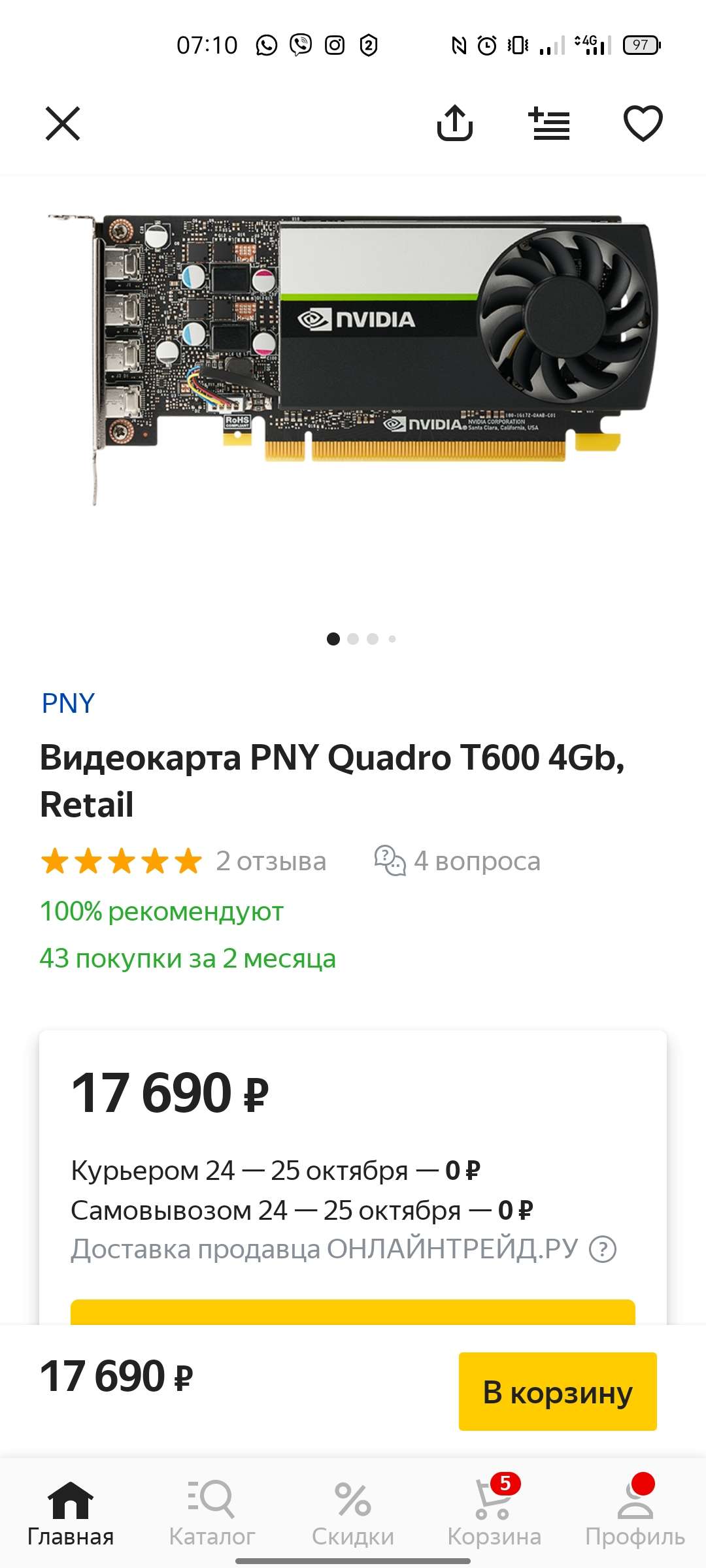Tap the yellow button below delivery info

click(353, 1313)
